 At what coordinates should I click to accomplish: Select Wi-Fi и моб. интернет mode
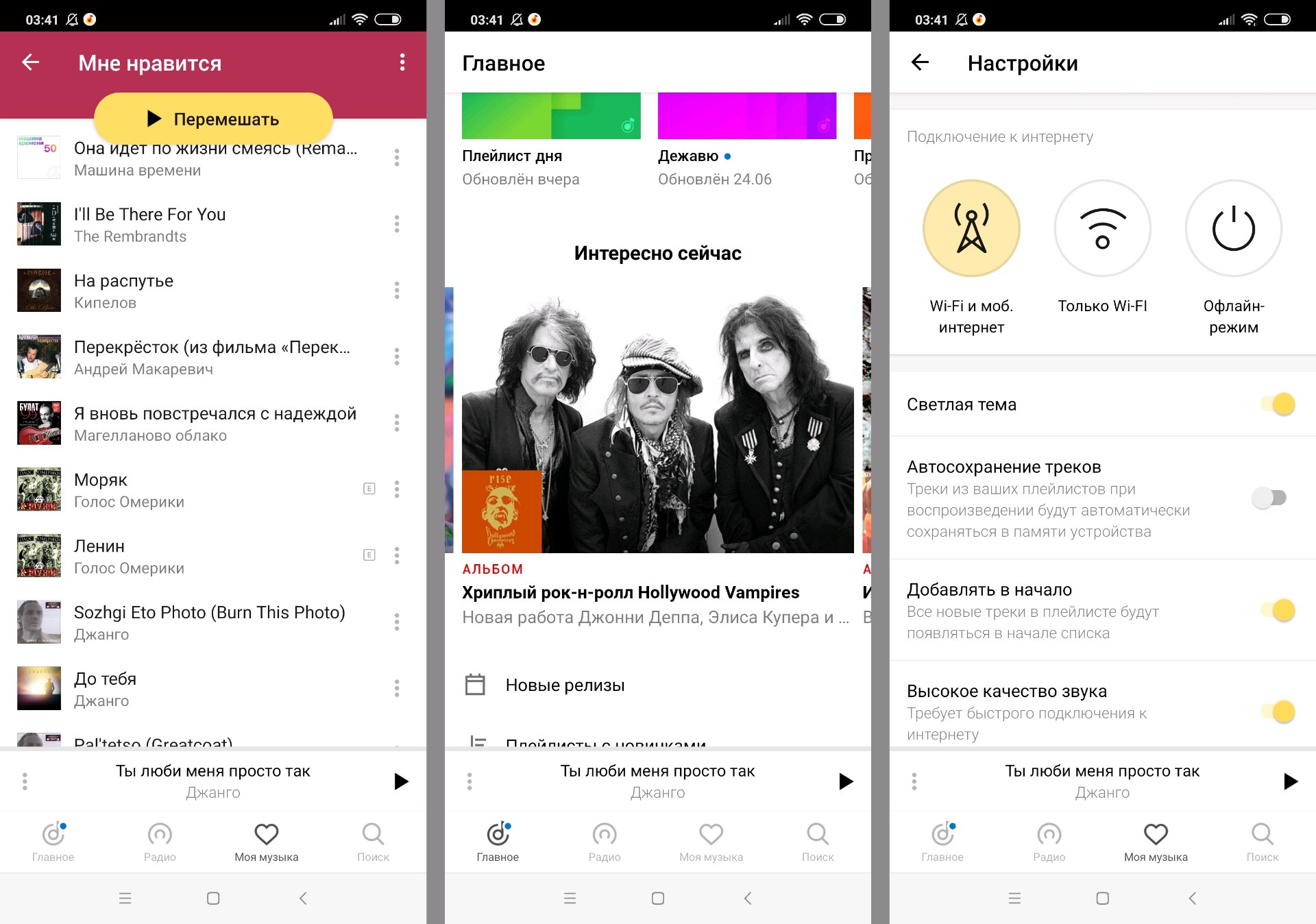point(971,229)
